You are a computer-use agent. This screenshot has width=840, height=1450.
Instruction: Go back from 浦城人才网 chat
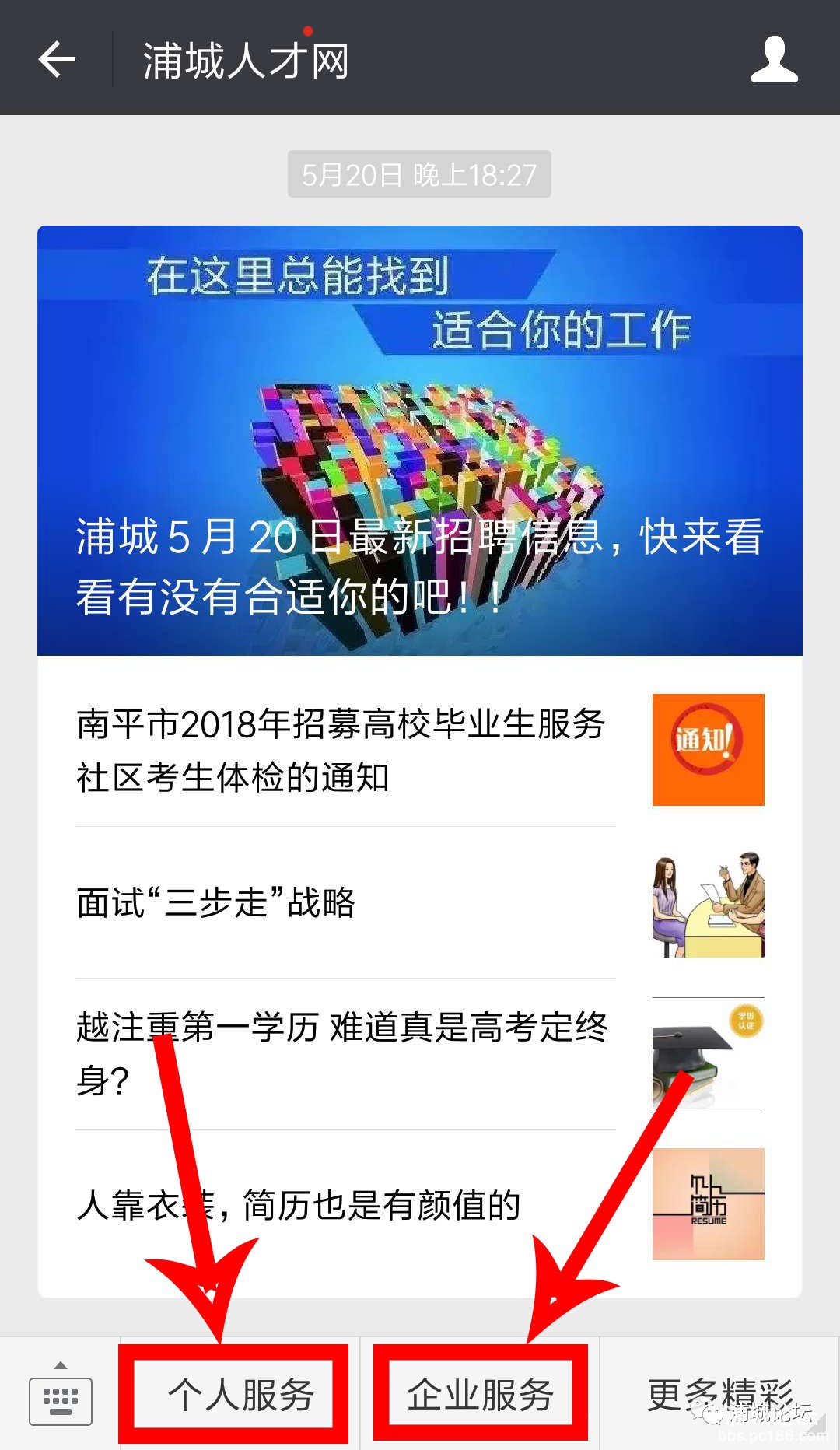(x=57, y=59)
